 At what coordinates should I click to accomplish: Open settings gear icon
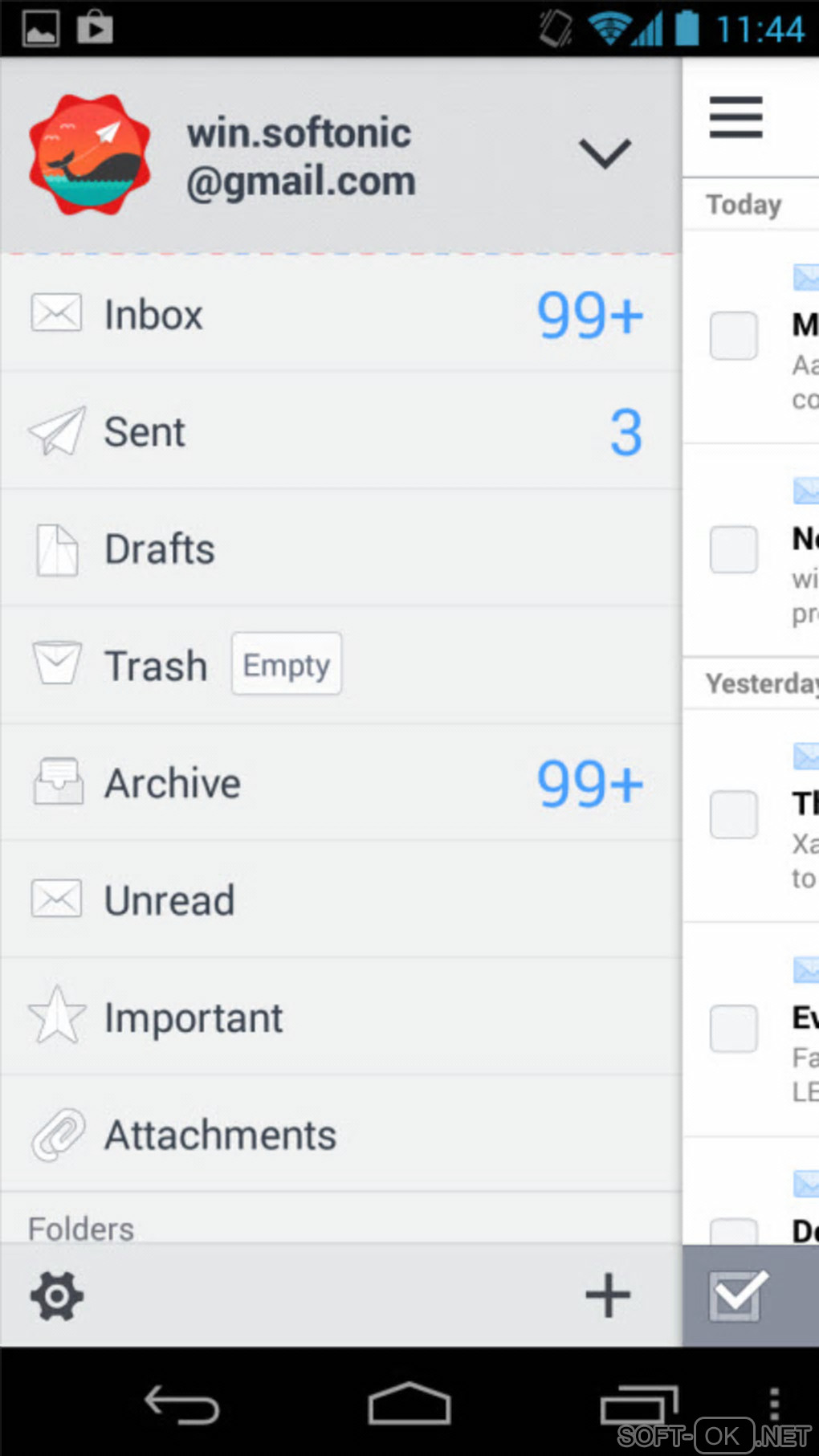pos(56,1295)
